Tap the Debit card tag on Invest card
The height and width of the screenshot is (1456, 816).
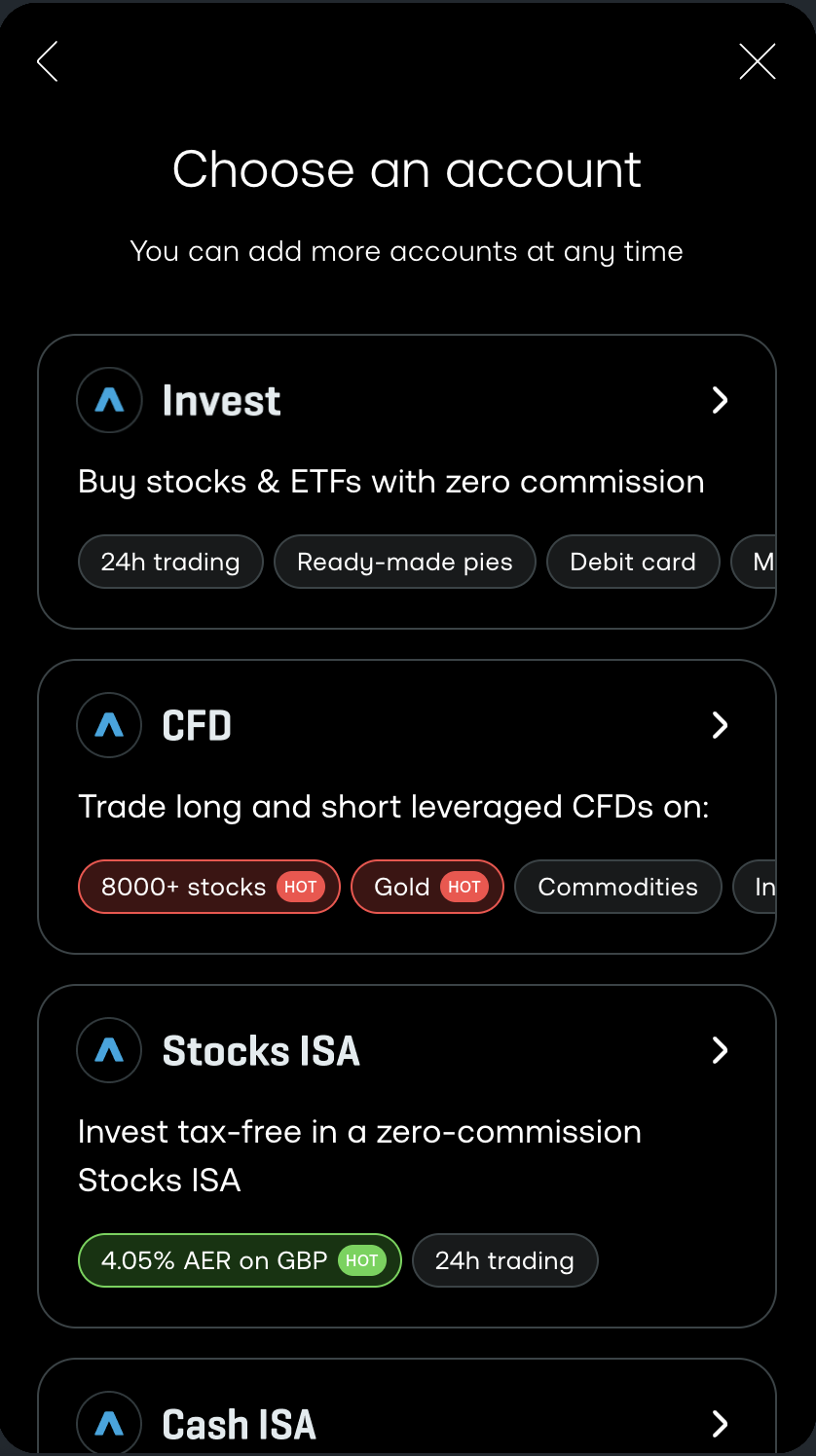(633, 562)
